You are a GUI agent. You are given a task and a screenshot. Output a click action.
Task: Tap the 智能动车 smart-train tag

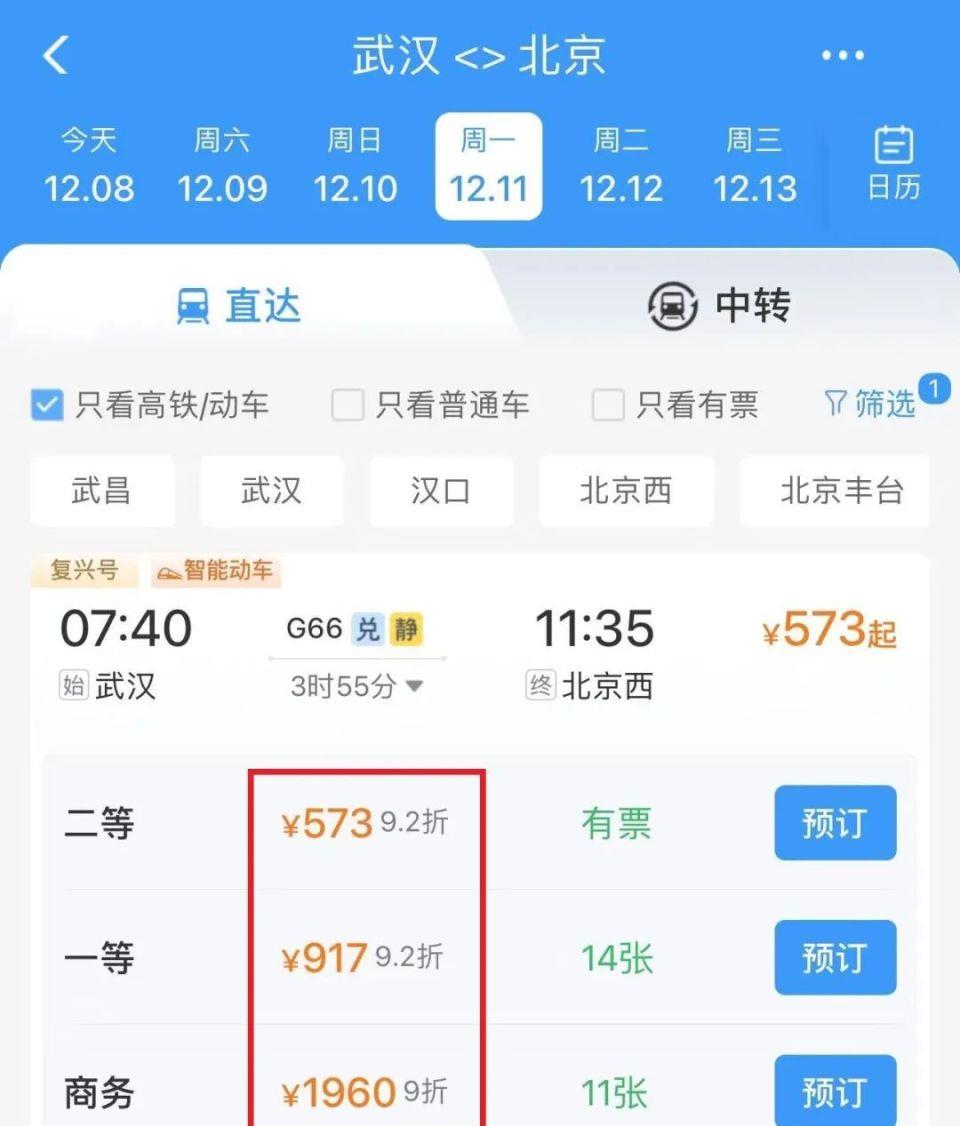click(216, 571)
